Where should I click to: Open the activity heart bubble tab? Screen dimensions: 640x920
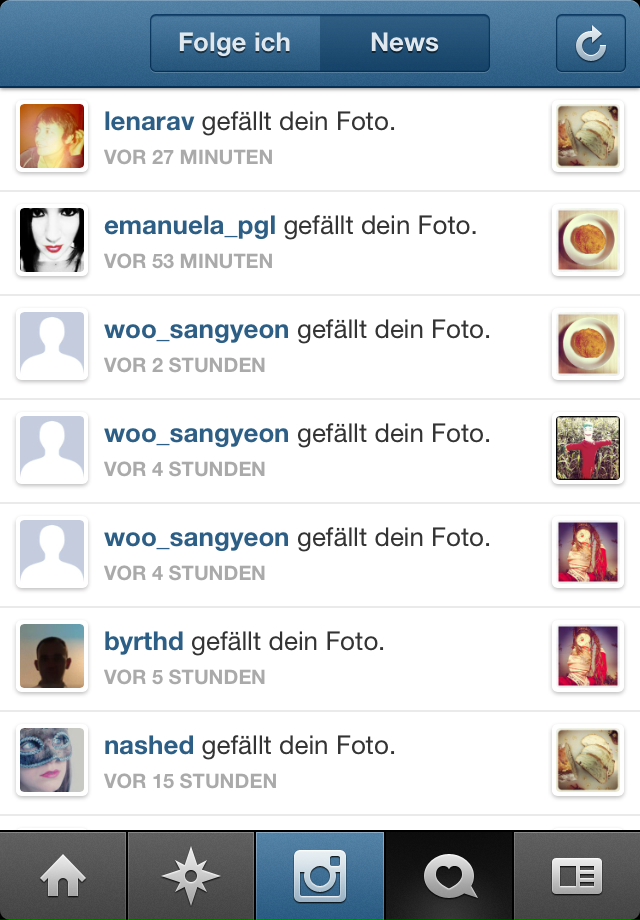(x=449, y=877)
